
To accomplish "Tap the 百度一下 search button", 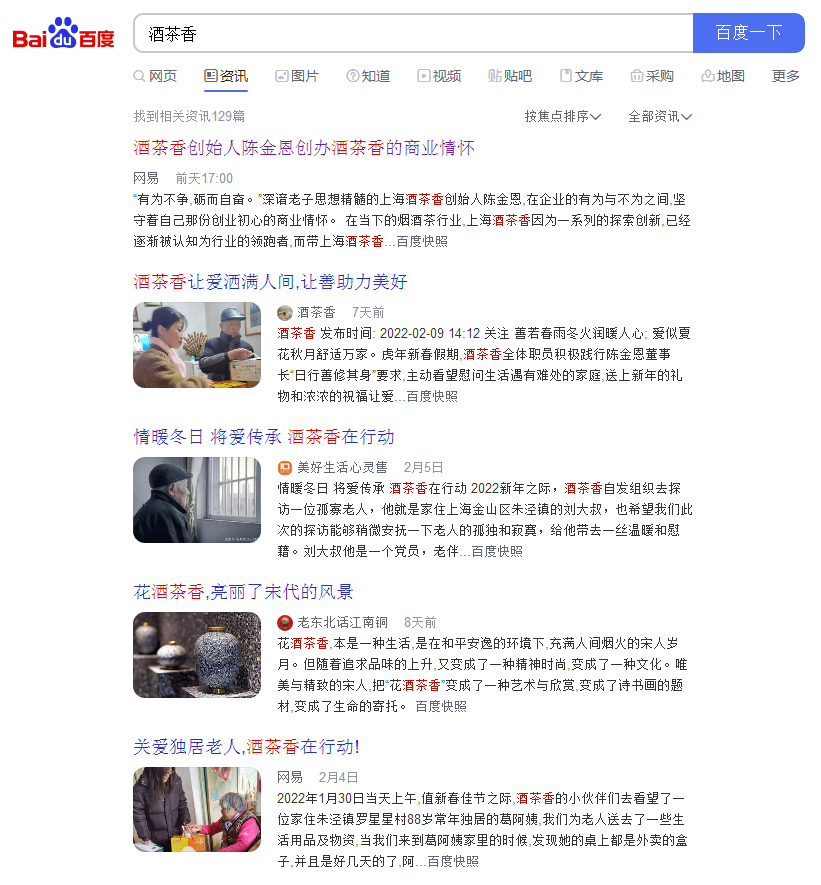I will (748, 33).
